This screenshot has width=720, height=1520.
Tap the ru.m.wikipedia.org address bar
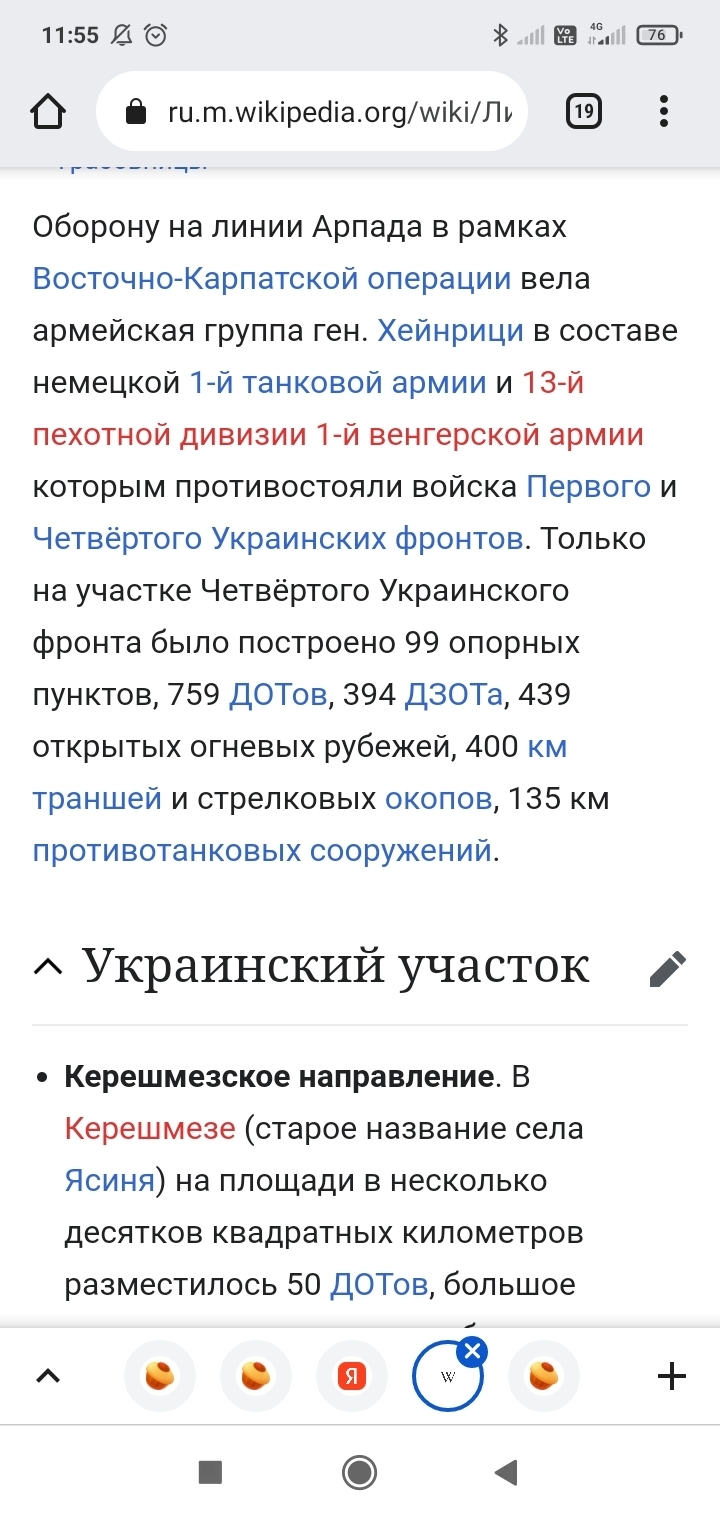(x=312, y=111)
